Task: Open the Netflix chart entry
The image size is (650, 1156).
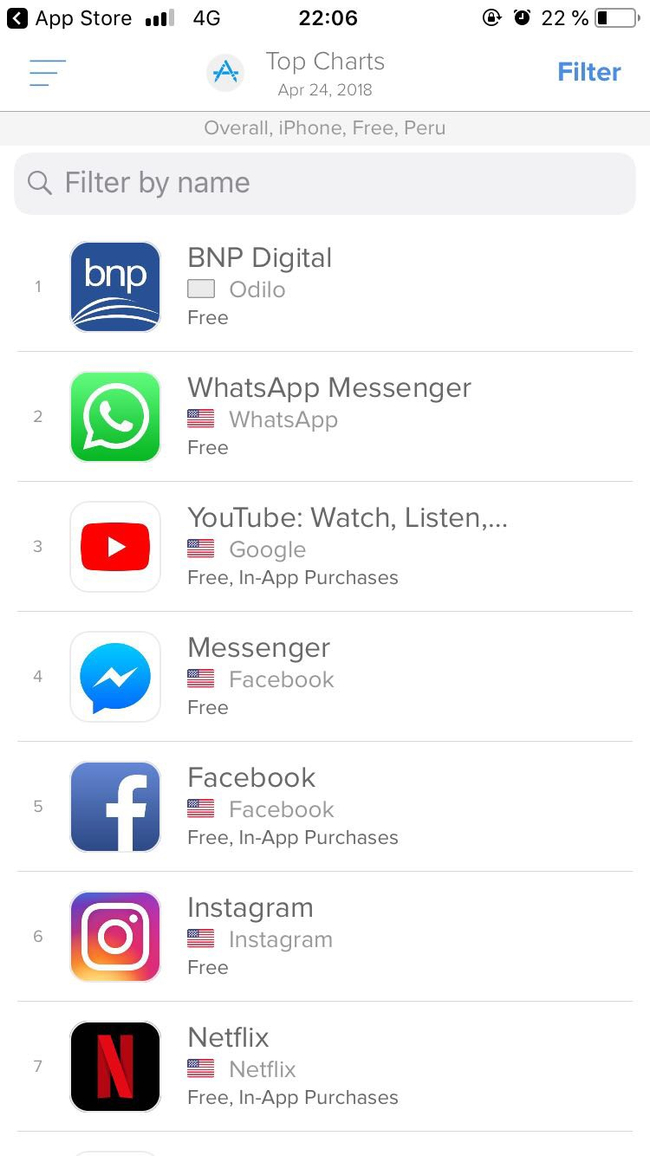Action: tap(324, 1065)
